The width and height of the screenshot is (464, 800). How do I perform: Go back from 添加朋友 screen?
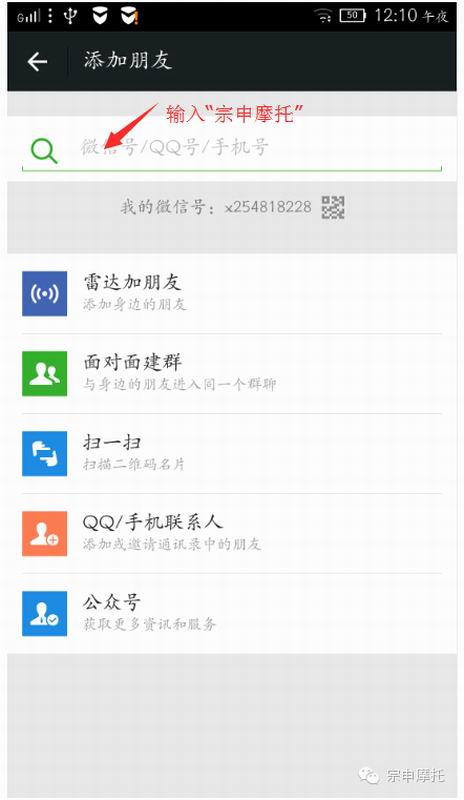coord(37,62)
